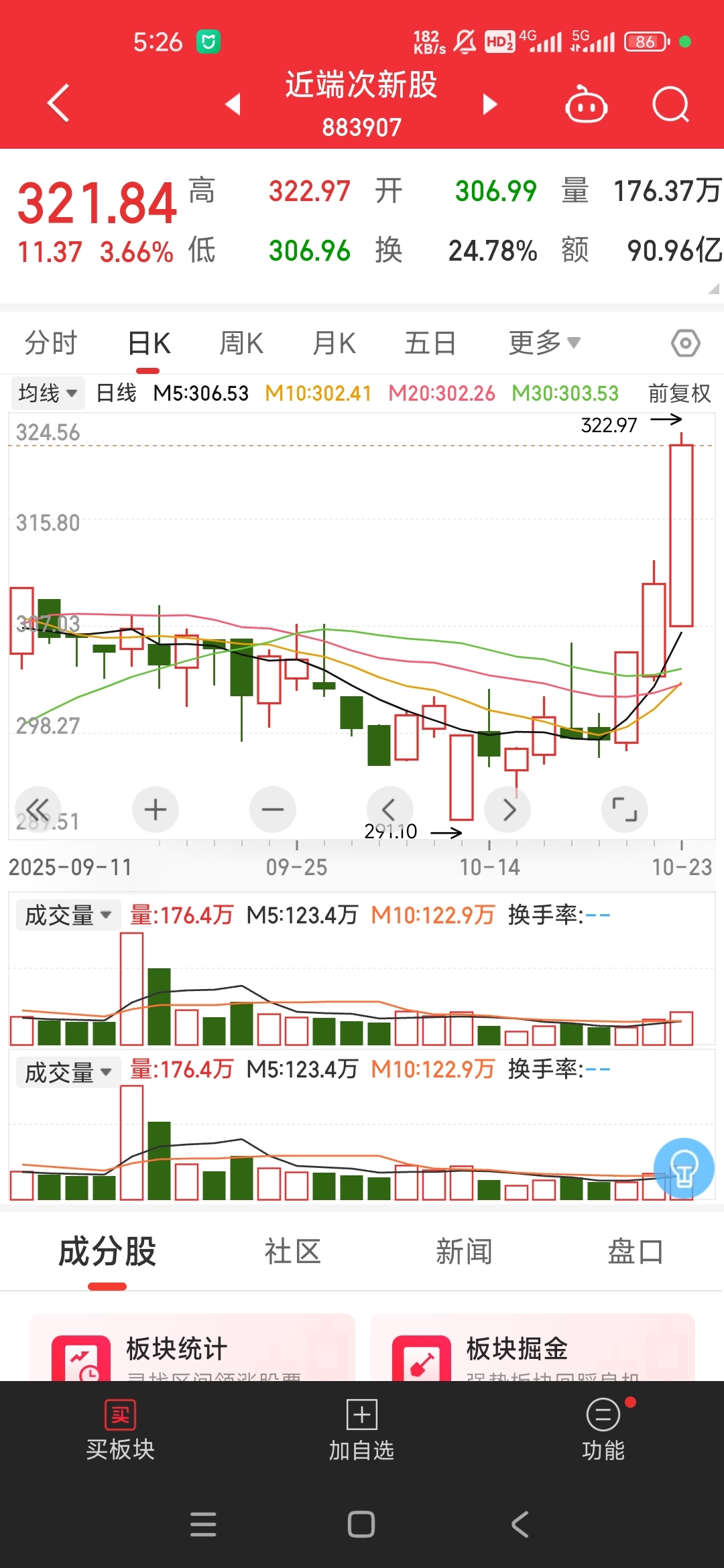The width and height of the screenshot is (724, 1568).
Task: Open search from the top bar
Action: click(x=670, y=105)
